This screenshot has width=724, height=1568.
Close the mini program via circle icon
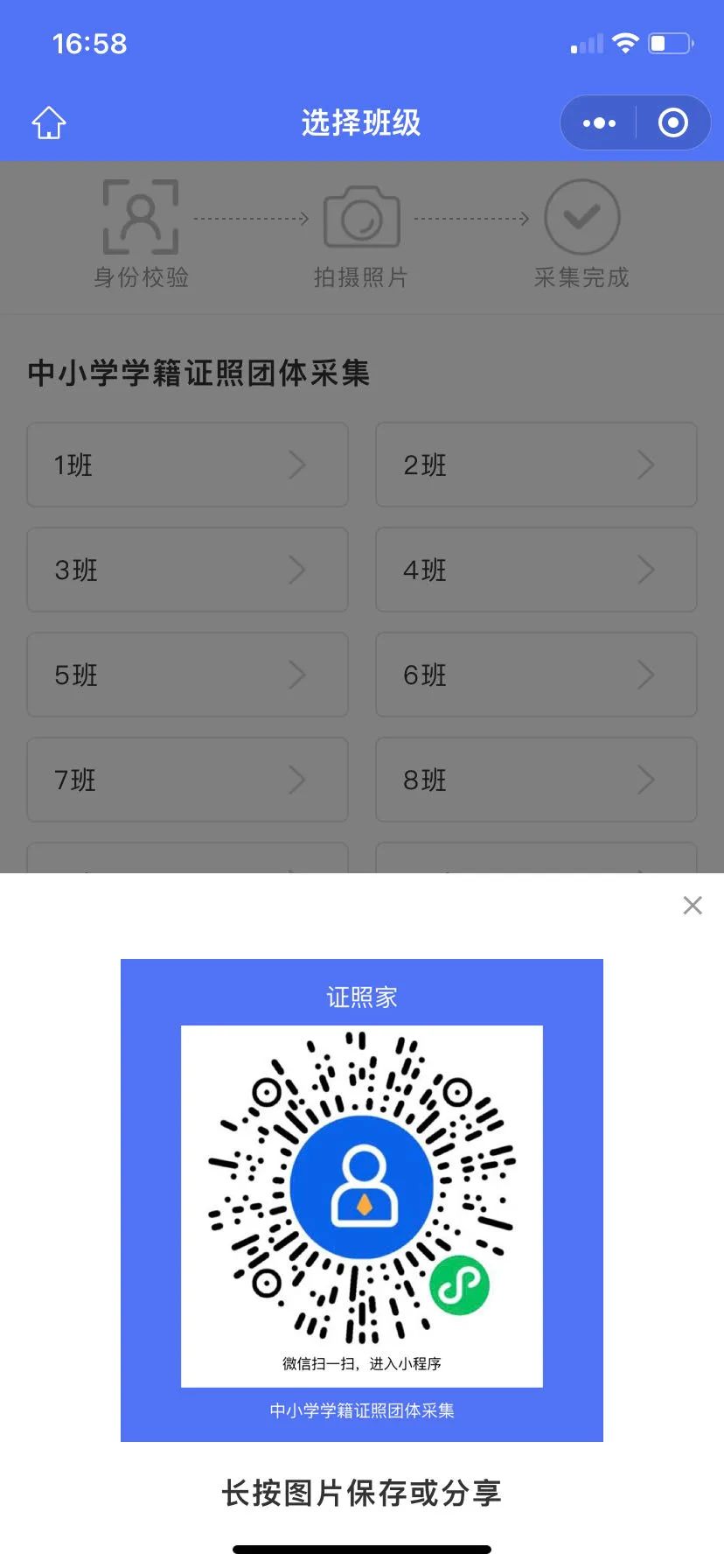672,123
